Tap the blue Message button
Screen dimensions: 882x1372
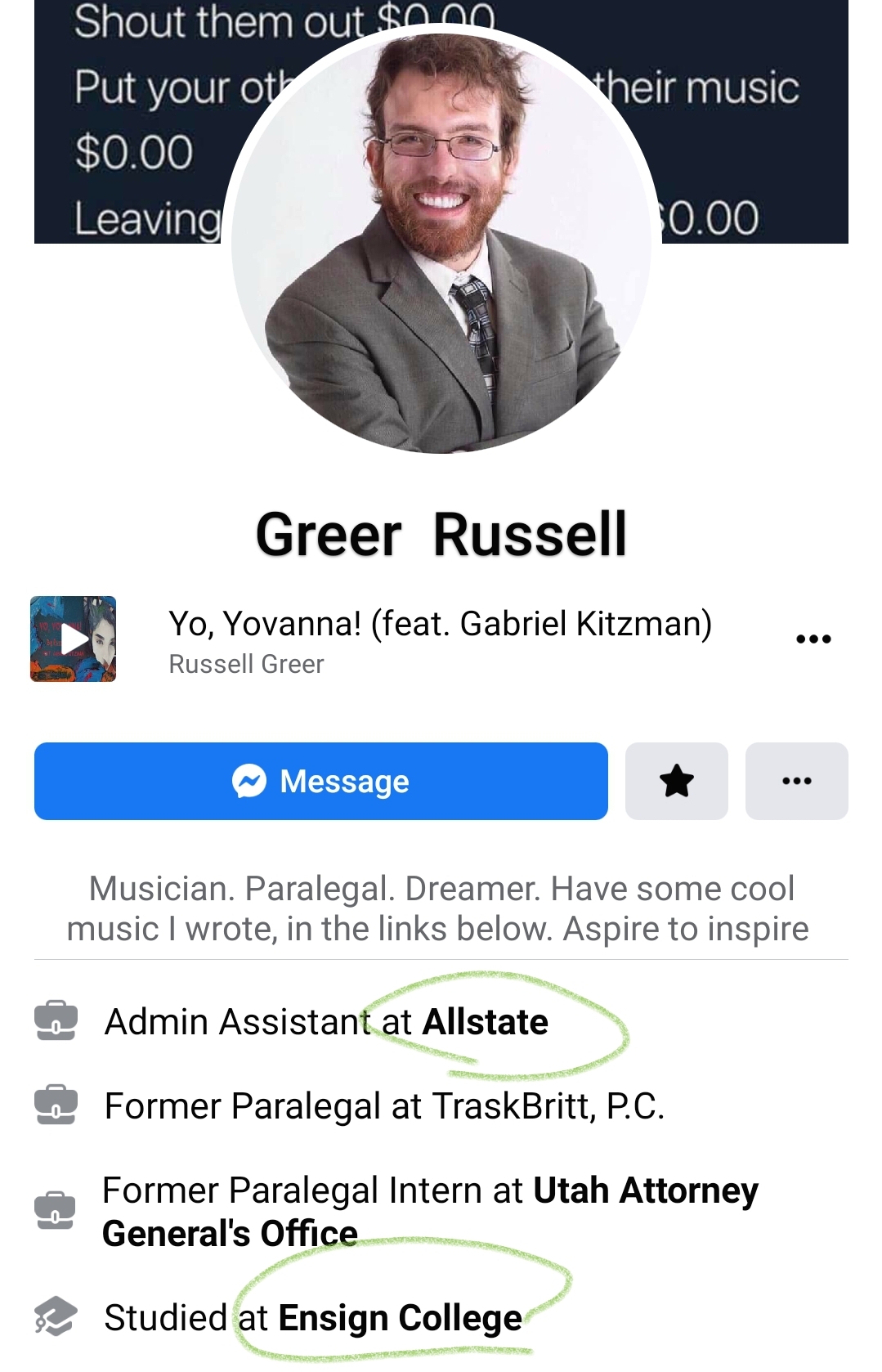pyautogui.click(x=321, y=781)
